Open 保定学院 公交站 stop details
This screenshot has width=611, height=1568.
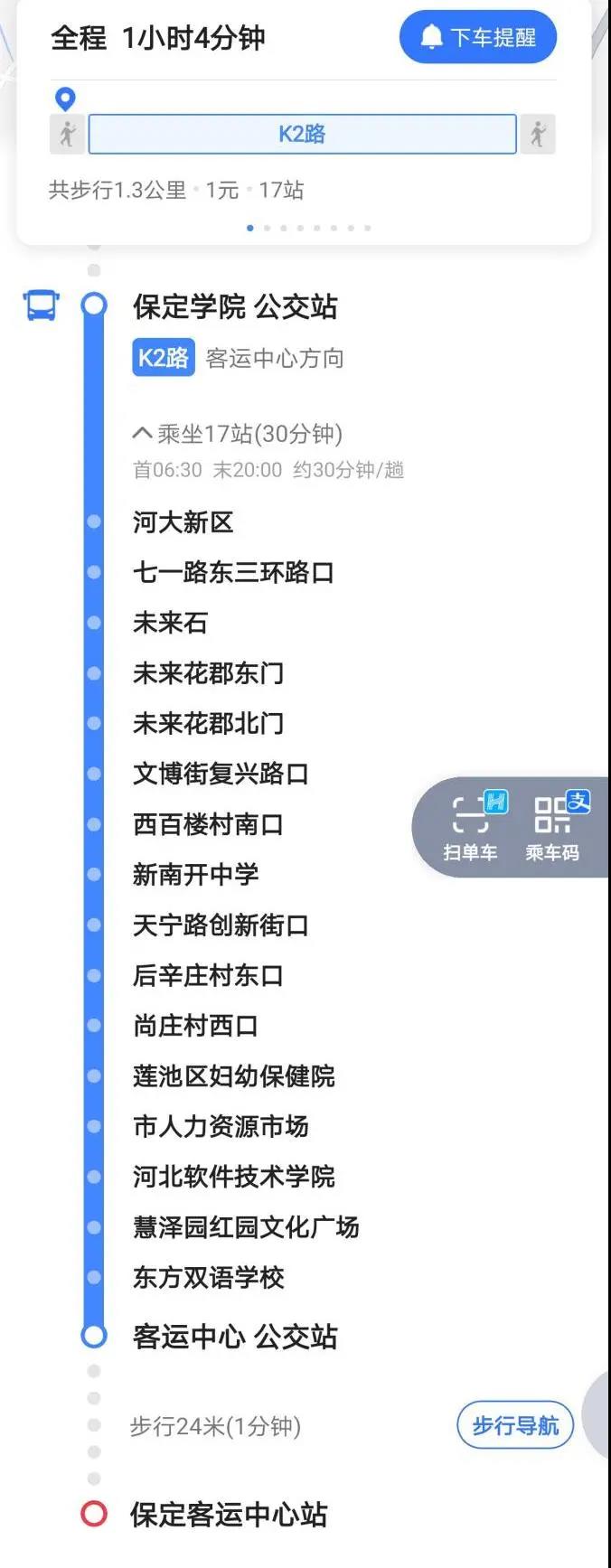[x=234, y=306]
